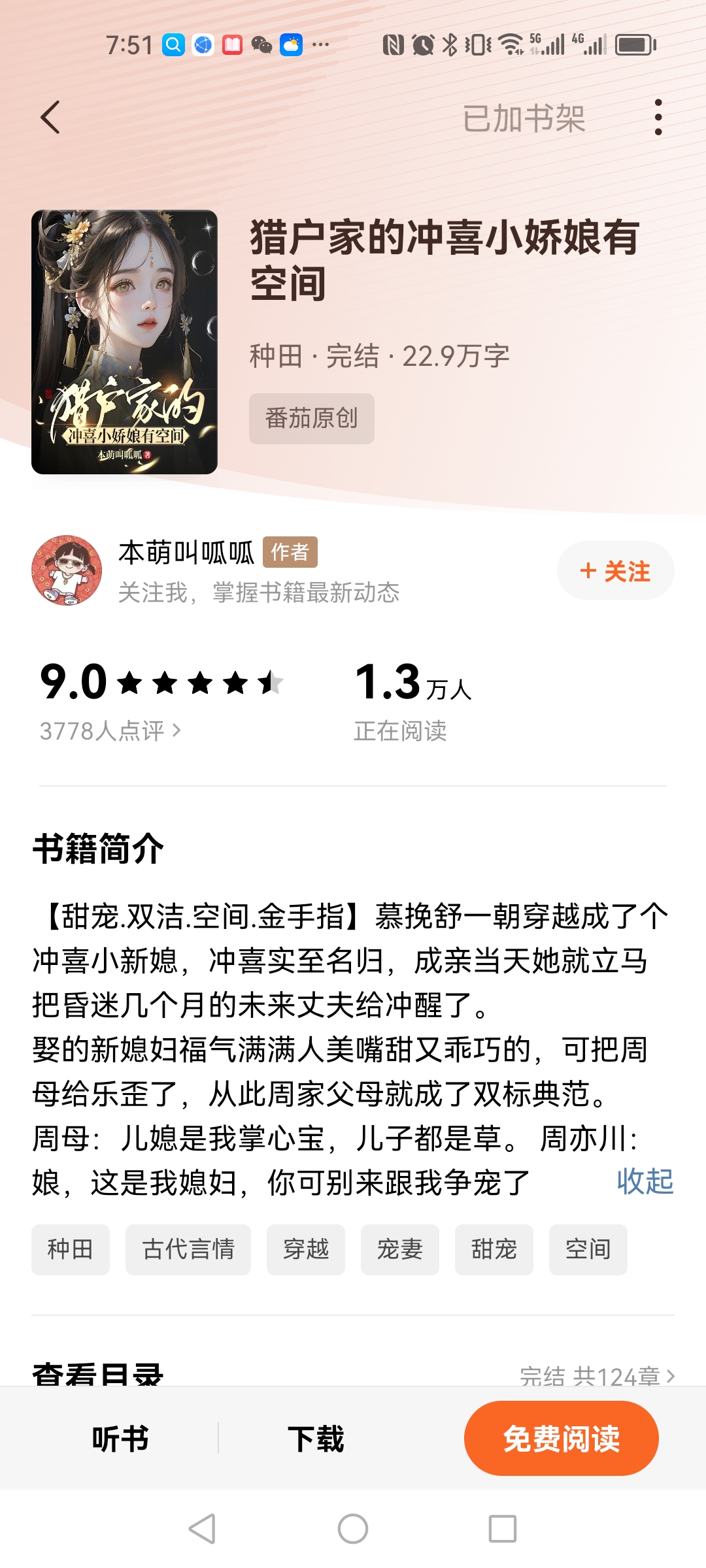Open author 本萌叫呱呱's profile
The width and height of the screenshot is (706, 1568).
(x=186, y=553)
